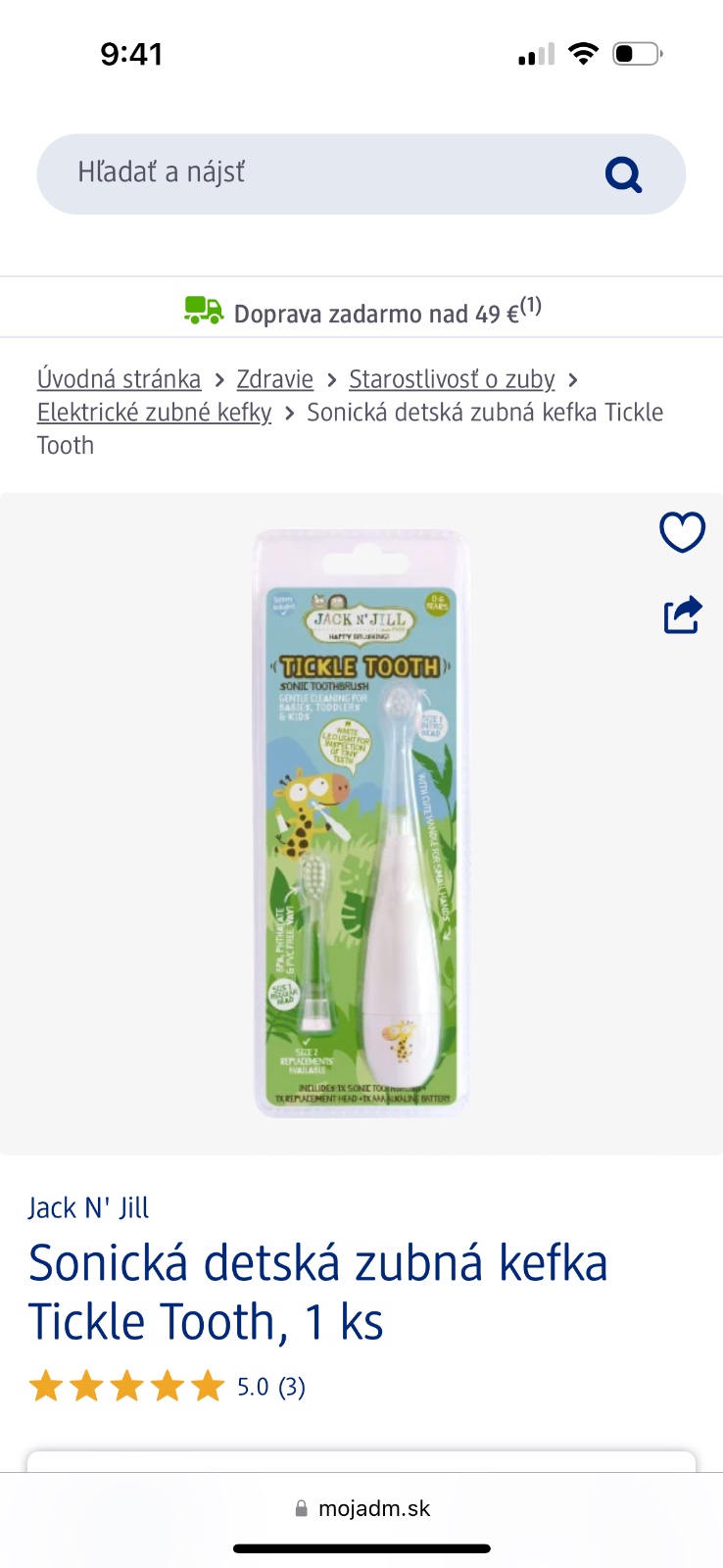Add the product to favorites via heart icon
The width and height of the screenshot is (723, 1568).
click(x=682, y=532)
